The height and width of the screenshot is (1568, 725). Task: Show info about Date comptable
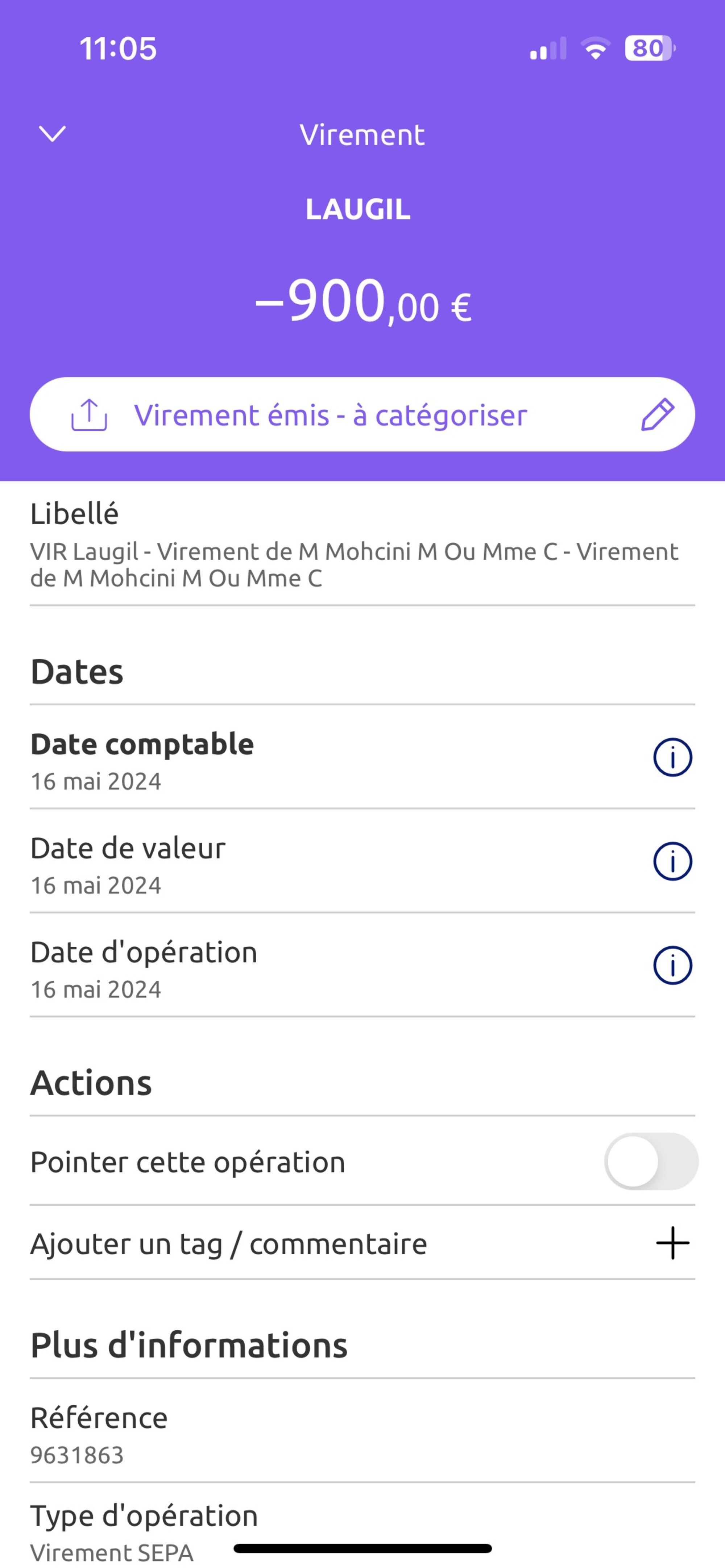[672, 758]
